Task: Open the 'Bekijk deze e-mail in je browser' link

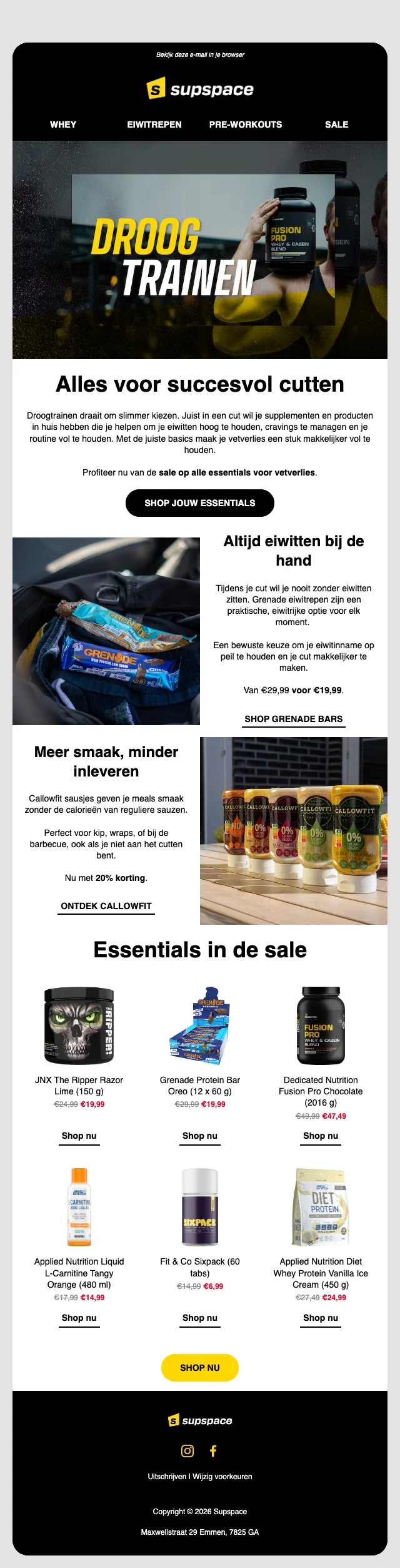Action: 200,55
